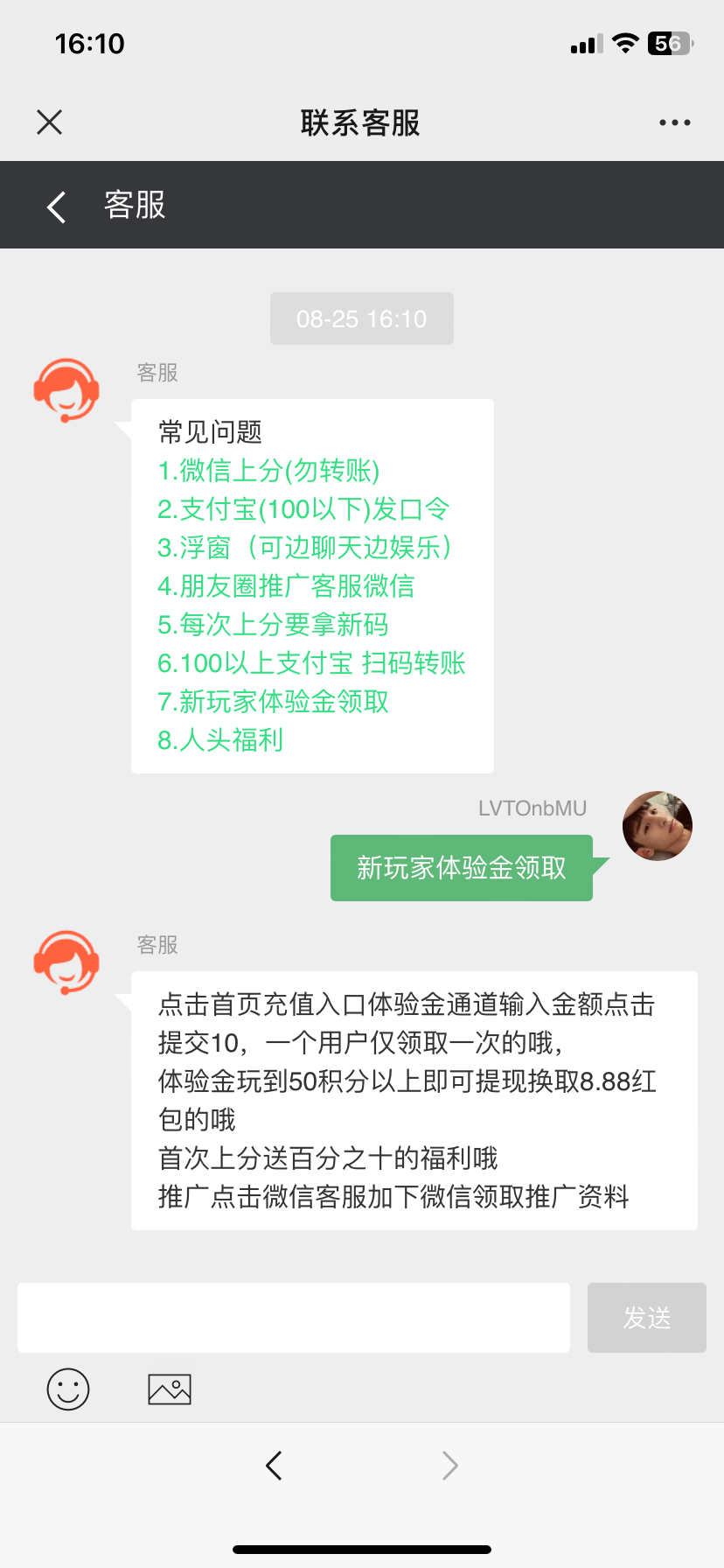Focus the message text input field

coord(294,1318)
